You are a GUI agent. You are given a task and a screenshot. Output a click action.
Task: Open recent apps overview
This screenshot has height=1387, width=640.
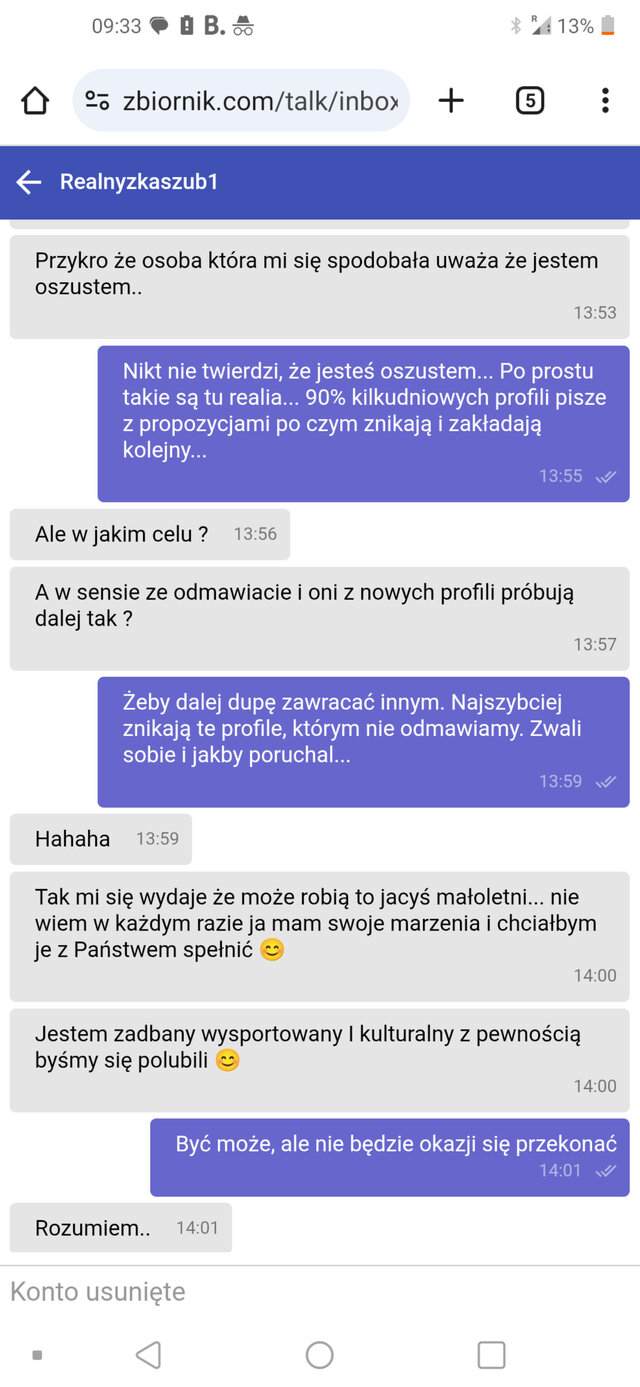click(x=491, y=1355)
